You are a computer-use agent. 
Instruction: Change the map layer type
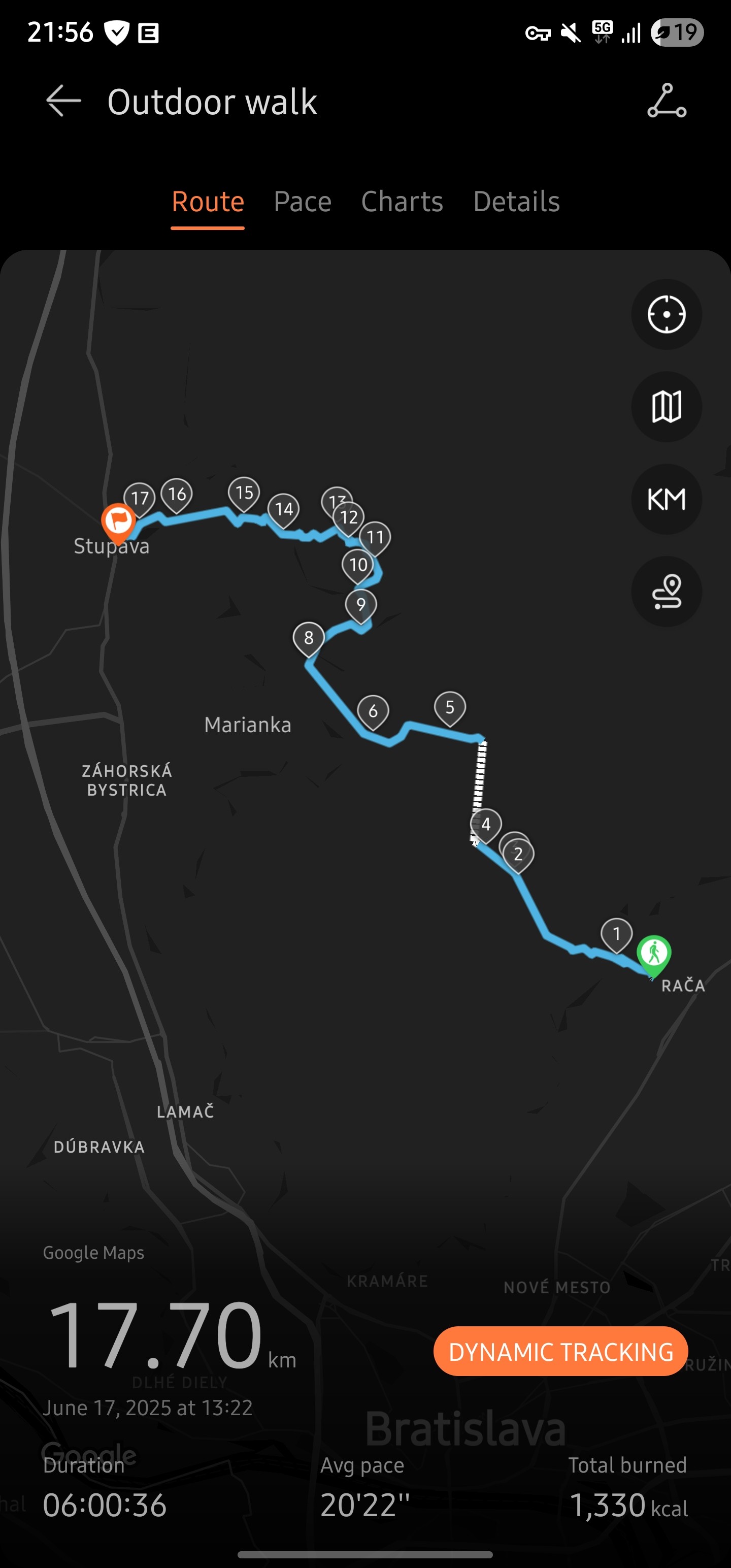(667, 407)
